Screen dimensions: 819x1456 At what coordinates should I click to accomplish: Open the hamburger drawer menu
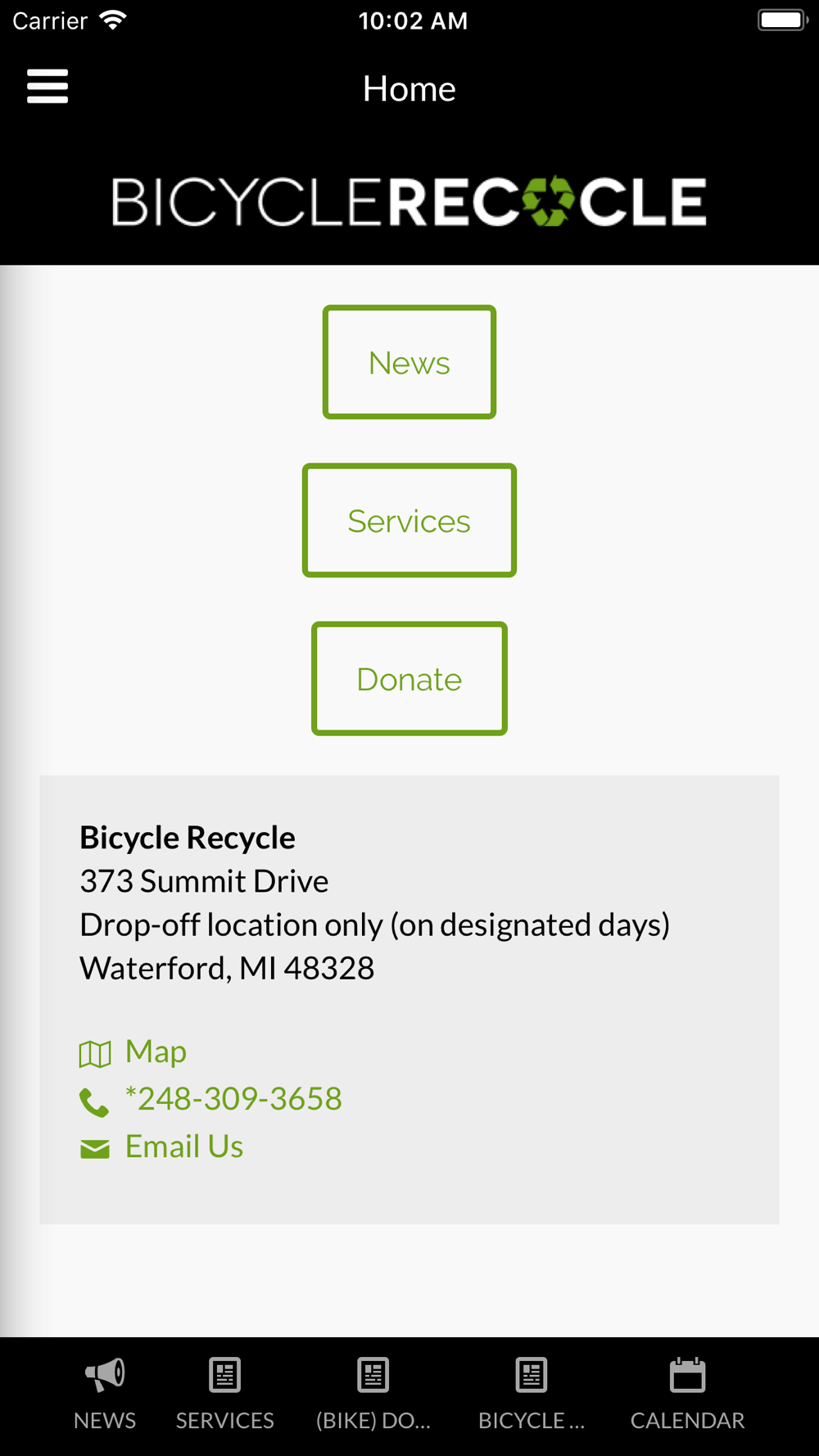[48, 86]
